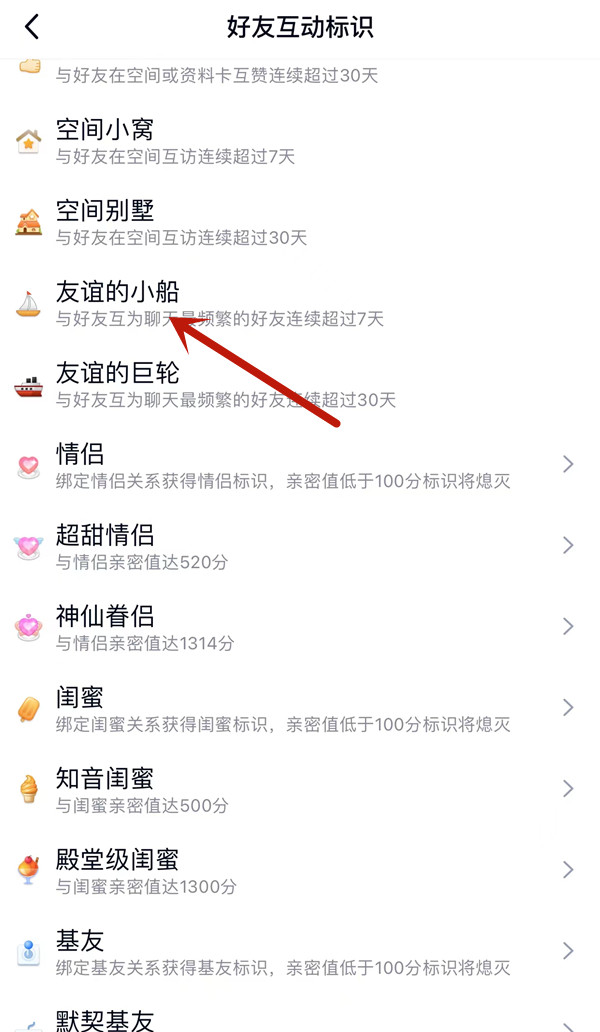Open the 基友 badge row
Viewport: 600px width, 1032px height.
tap(300, 951)
